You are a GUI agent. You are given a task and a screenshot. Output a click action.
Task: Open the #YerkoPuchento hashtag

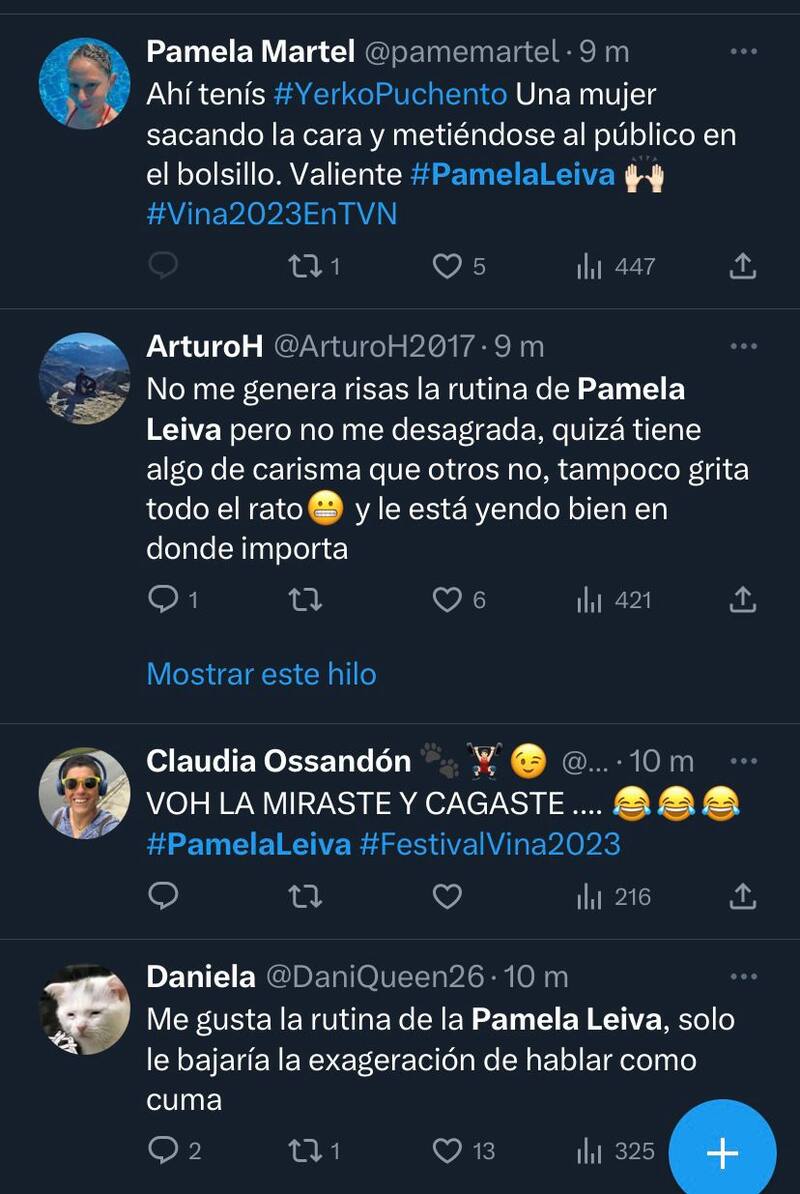tap(390, 96)
